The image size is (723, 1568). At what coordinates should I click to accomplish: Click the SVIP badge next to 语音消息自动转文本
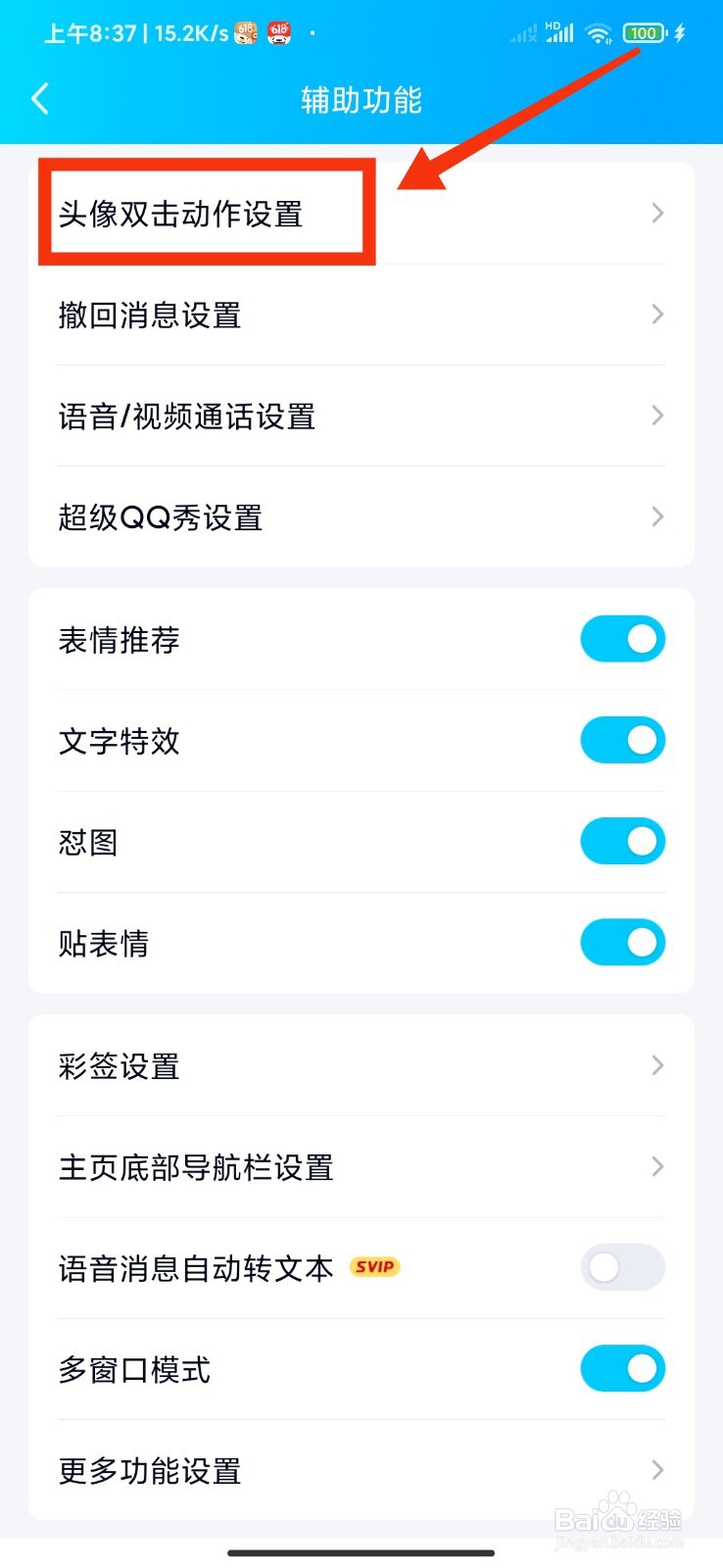375,1267
